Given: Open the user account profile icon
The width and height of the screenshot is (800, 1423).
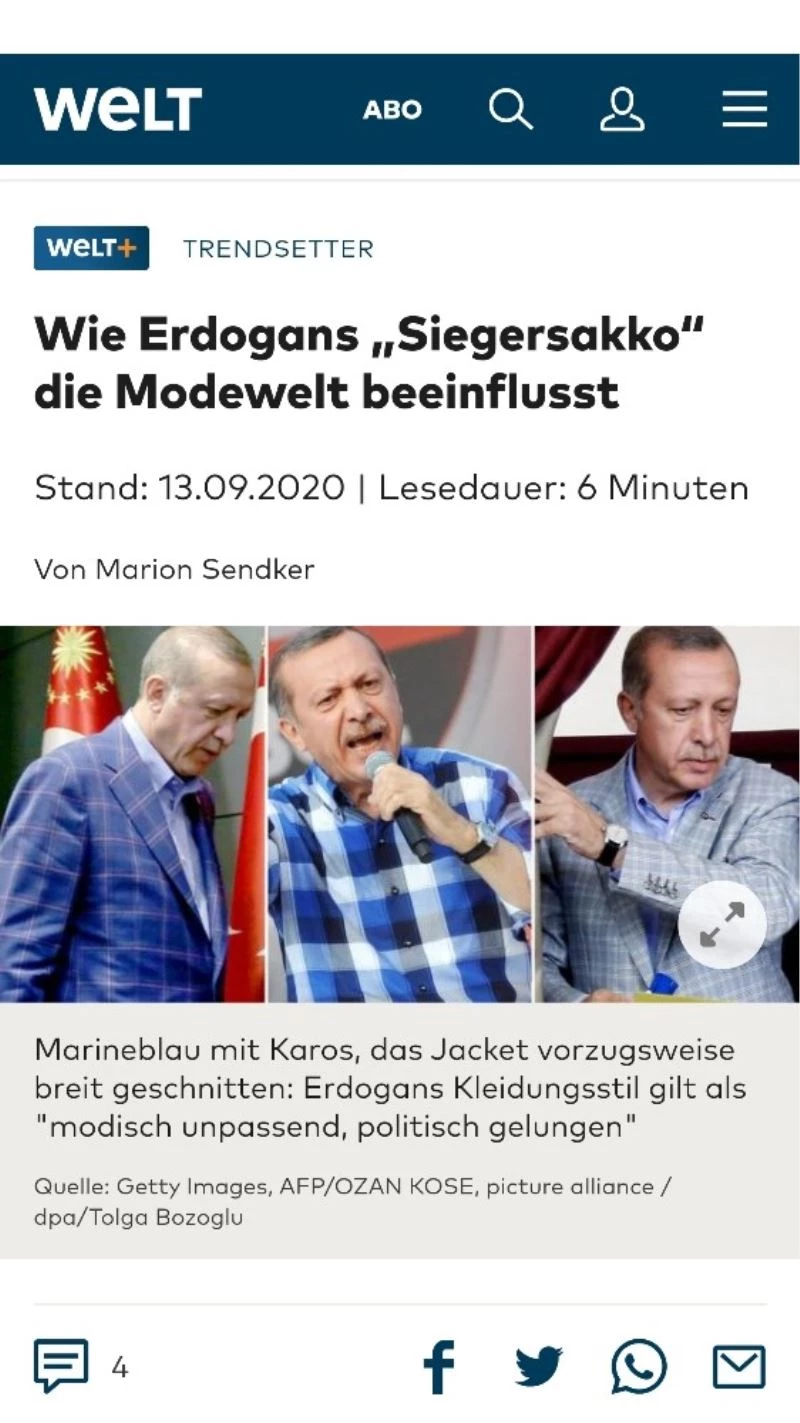Looking at the screenshot, I should 622,109.
